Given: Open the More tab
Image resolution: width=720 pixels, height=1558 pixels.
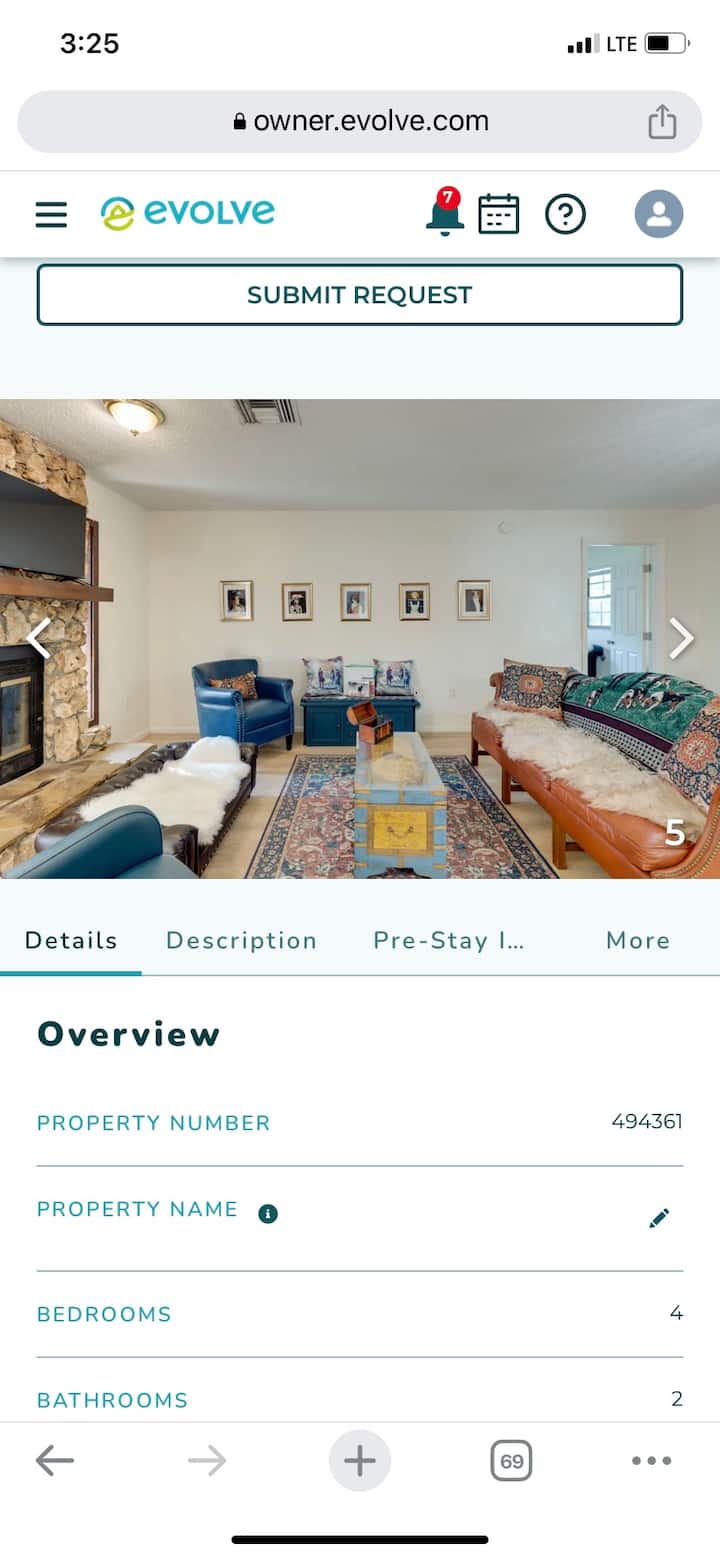Looking at the screenshot, I should 637,940.
